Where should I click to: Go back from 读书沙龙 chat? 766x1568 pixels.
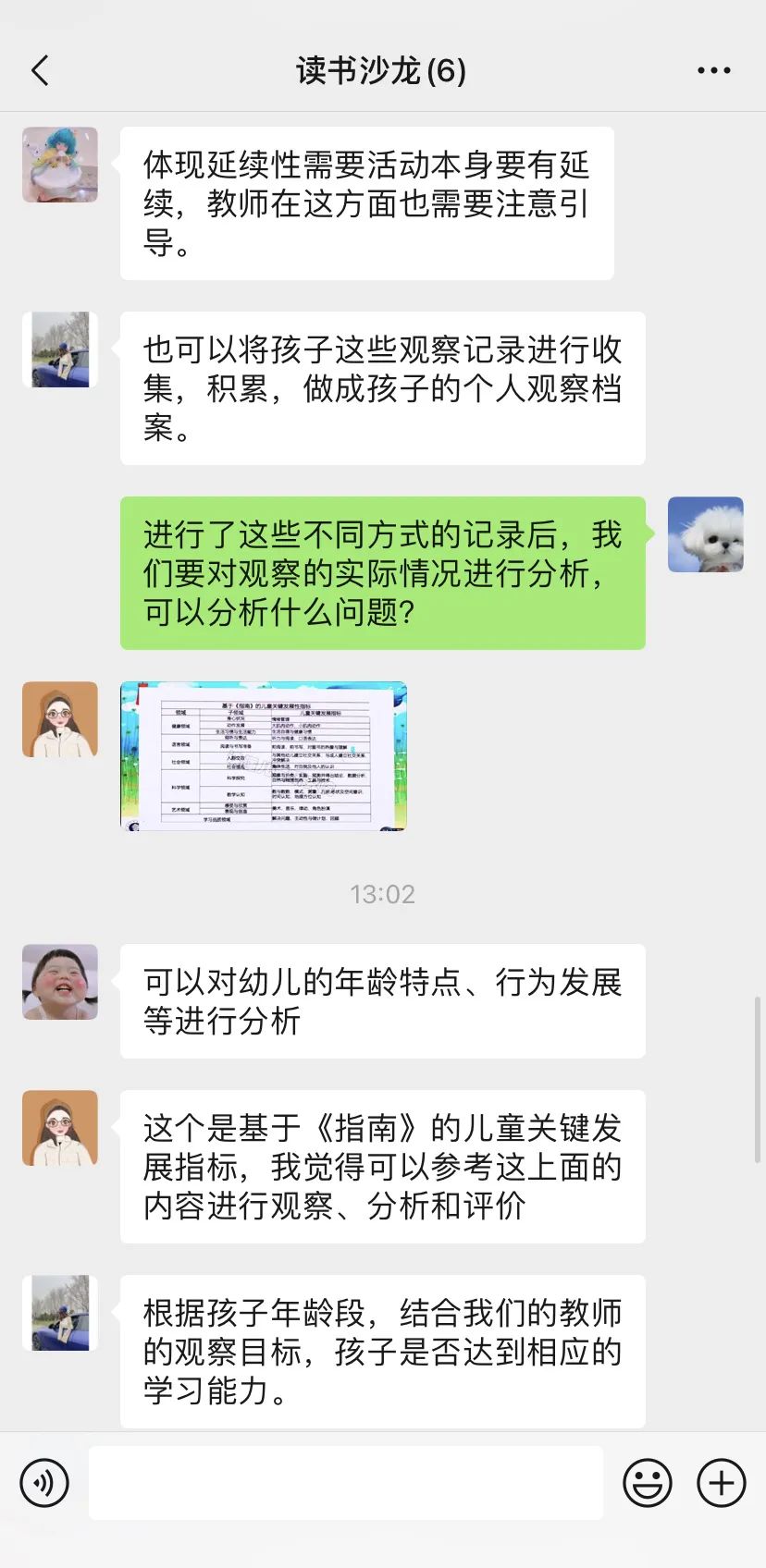click(41, 70)
